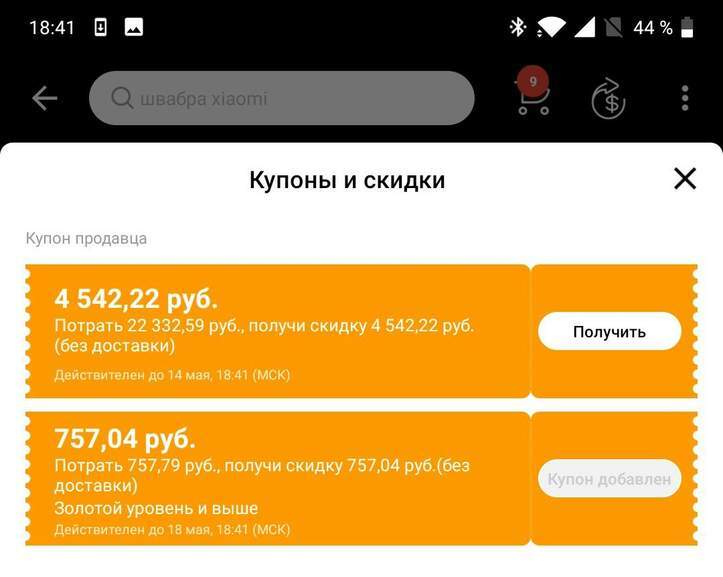
Task: Open the dollar coin refresh icon
Action: coord(608,99)
